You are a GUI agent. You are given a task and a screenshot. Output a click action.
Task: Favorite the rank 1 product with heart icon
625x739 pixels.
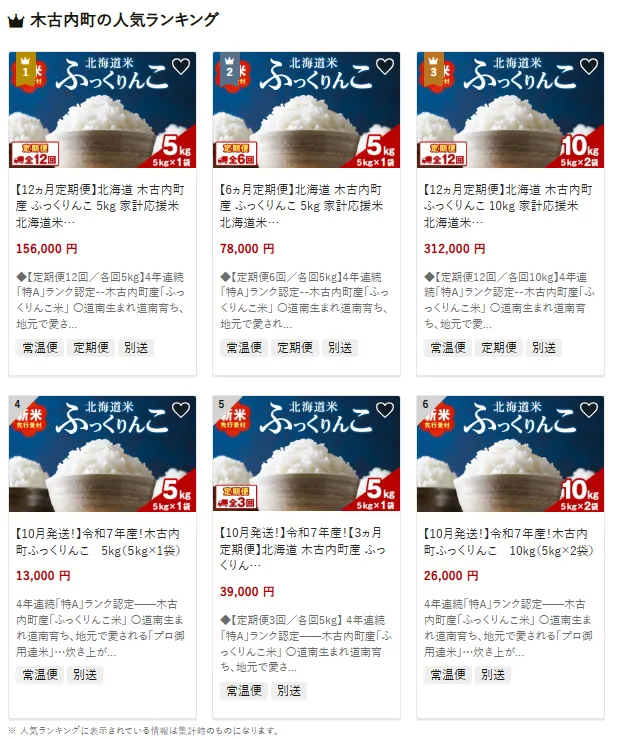(x=181, y=67)
